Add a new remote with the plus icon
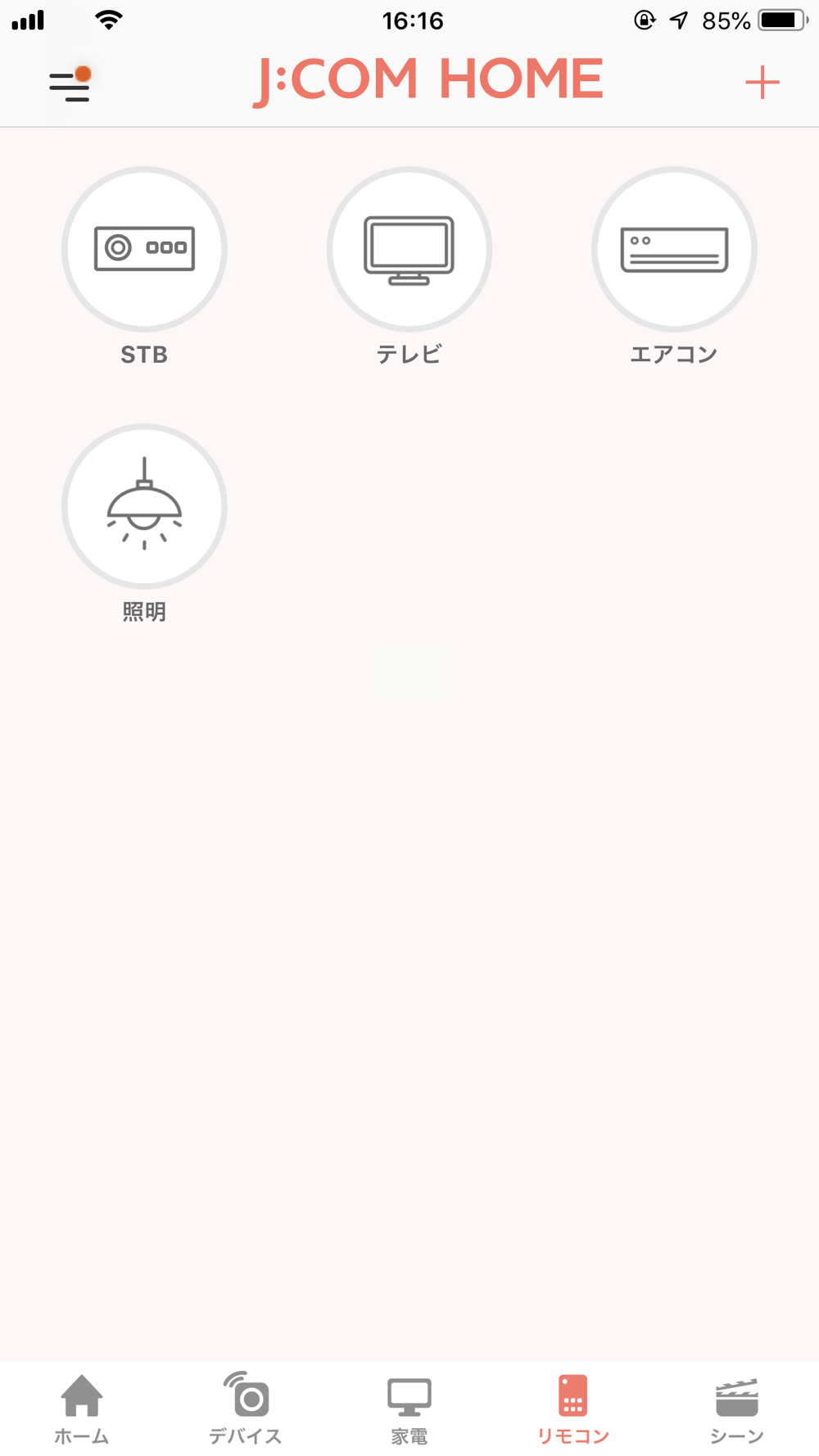Screen dimensions: 819x1456 coord(762,83)
